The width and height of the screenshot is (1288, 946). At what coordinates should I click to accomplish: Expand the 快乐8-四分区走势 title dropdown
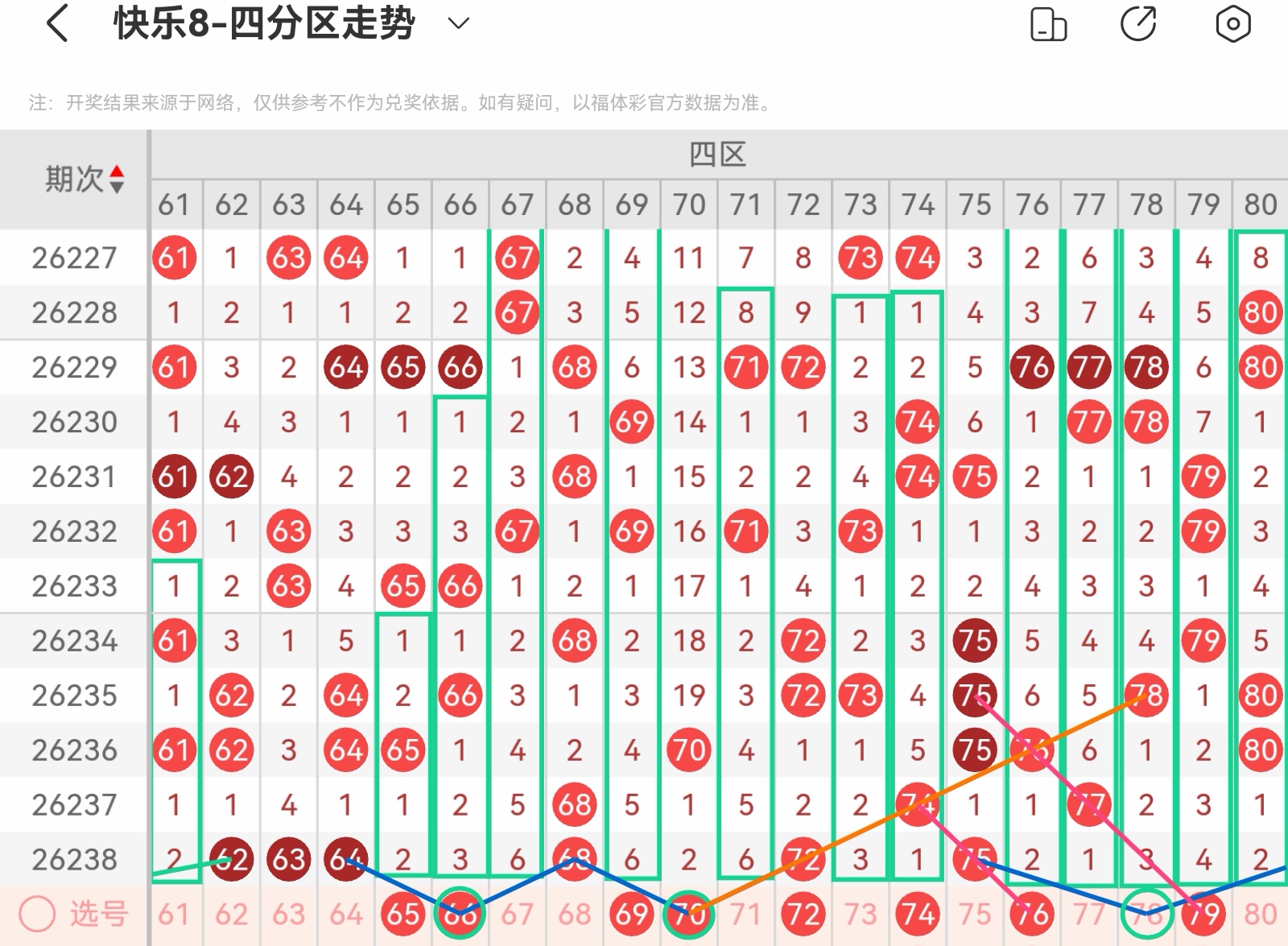click(x=458, y=24)
